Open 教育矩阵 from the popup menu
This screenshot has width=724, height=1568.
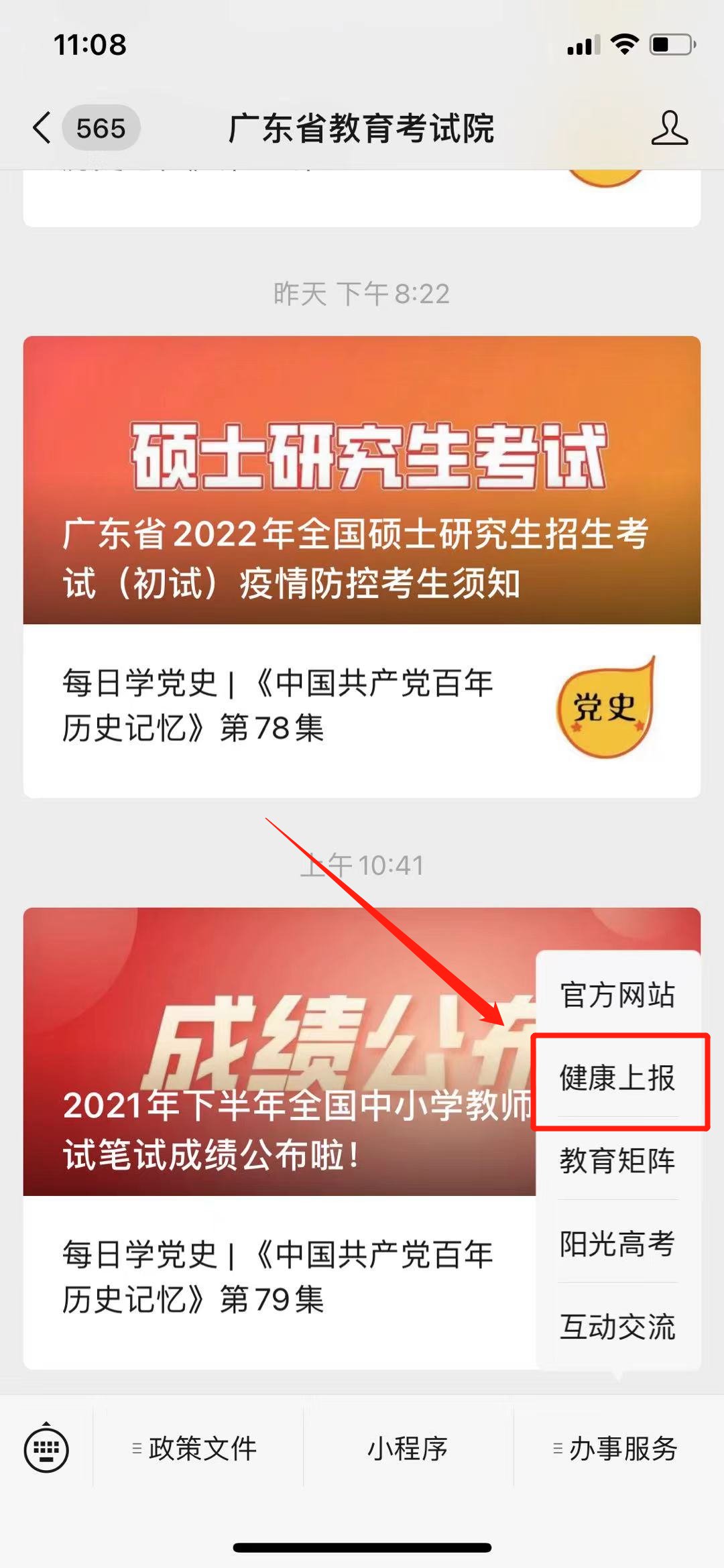click(617, 1160)
